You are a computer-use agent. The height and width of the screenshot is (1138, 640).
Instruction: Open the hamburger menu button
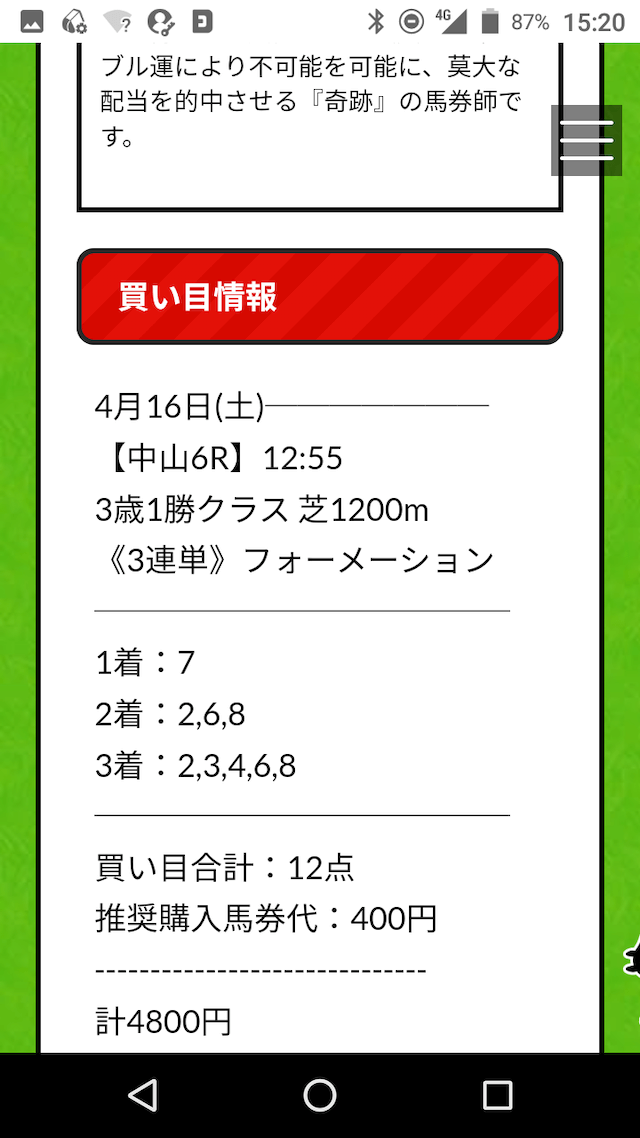[586, 140]
